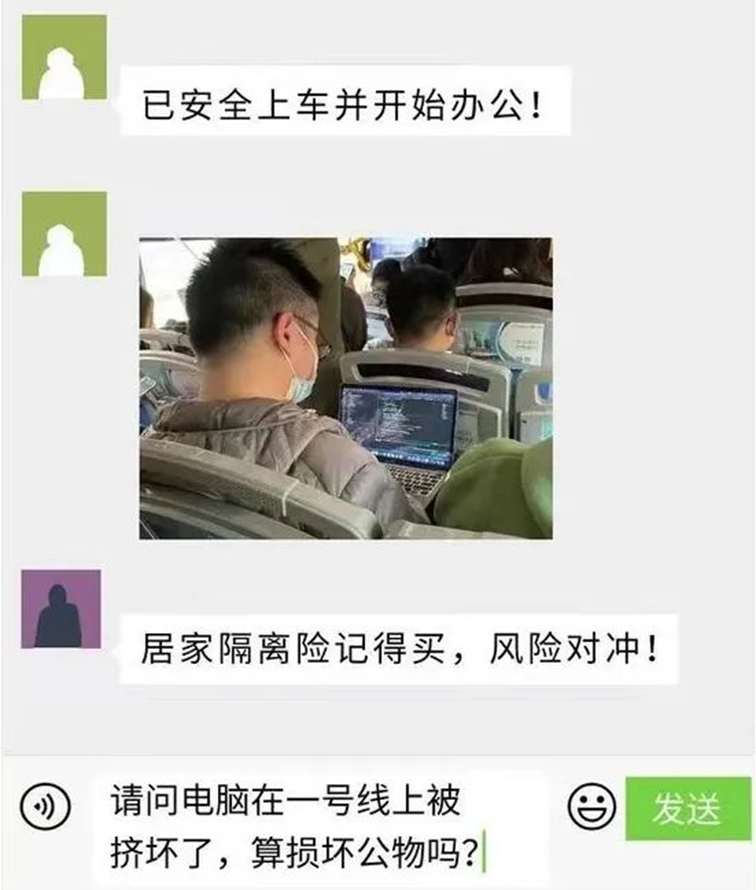Open the train laptop photo message

pos(345,388)
